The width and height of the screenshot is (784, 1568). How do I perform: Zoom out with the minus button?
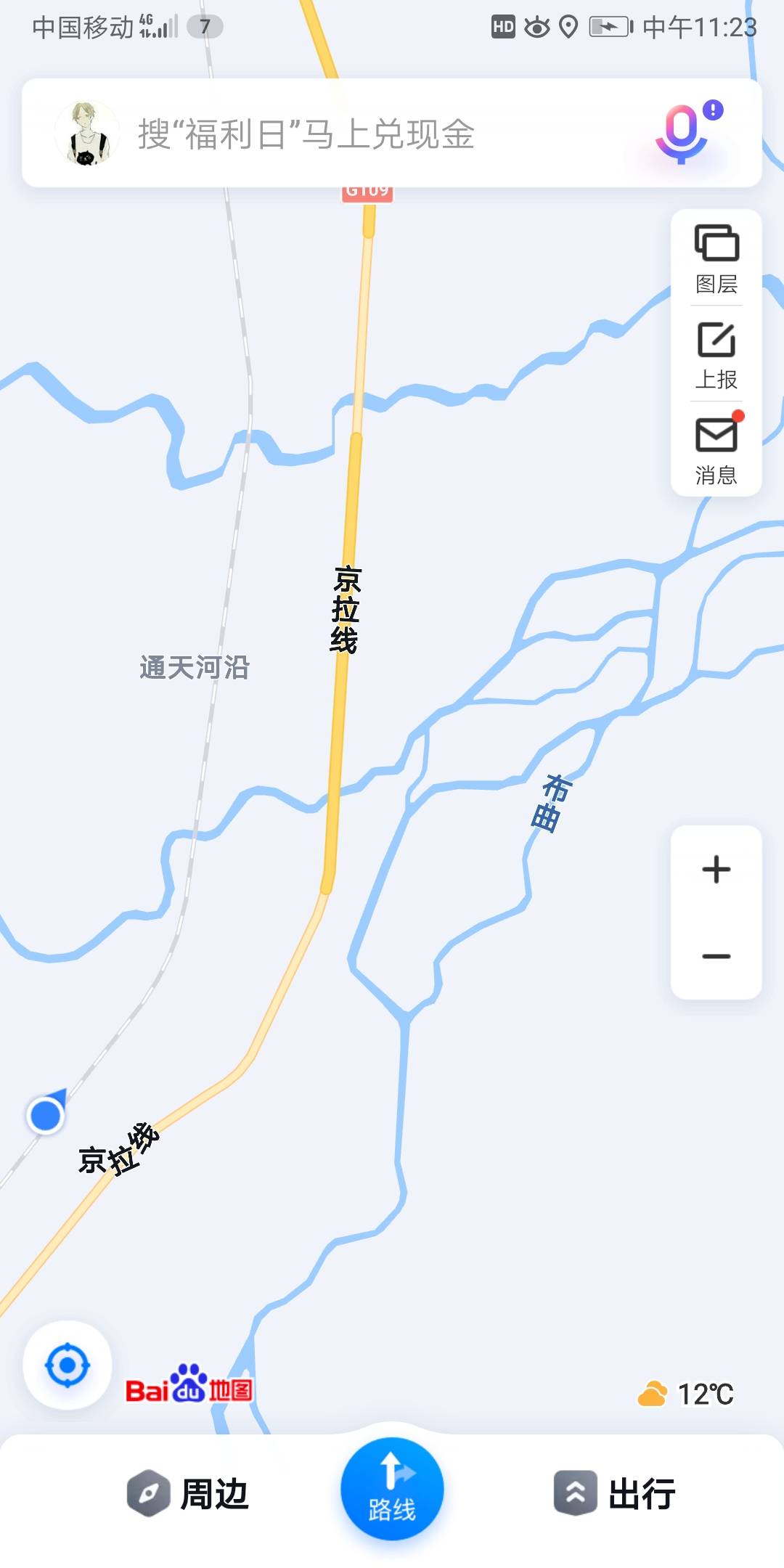click(715, 956)
